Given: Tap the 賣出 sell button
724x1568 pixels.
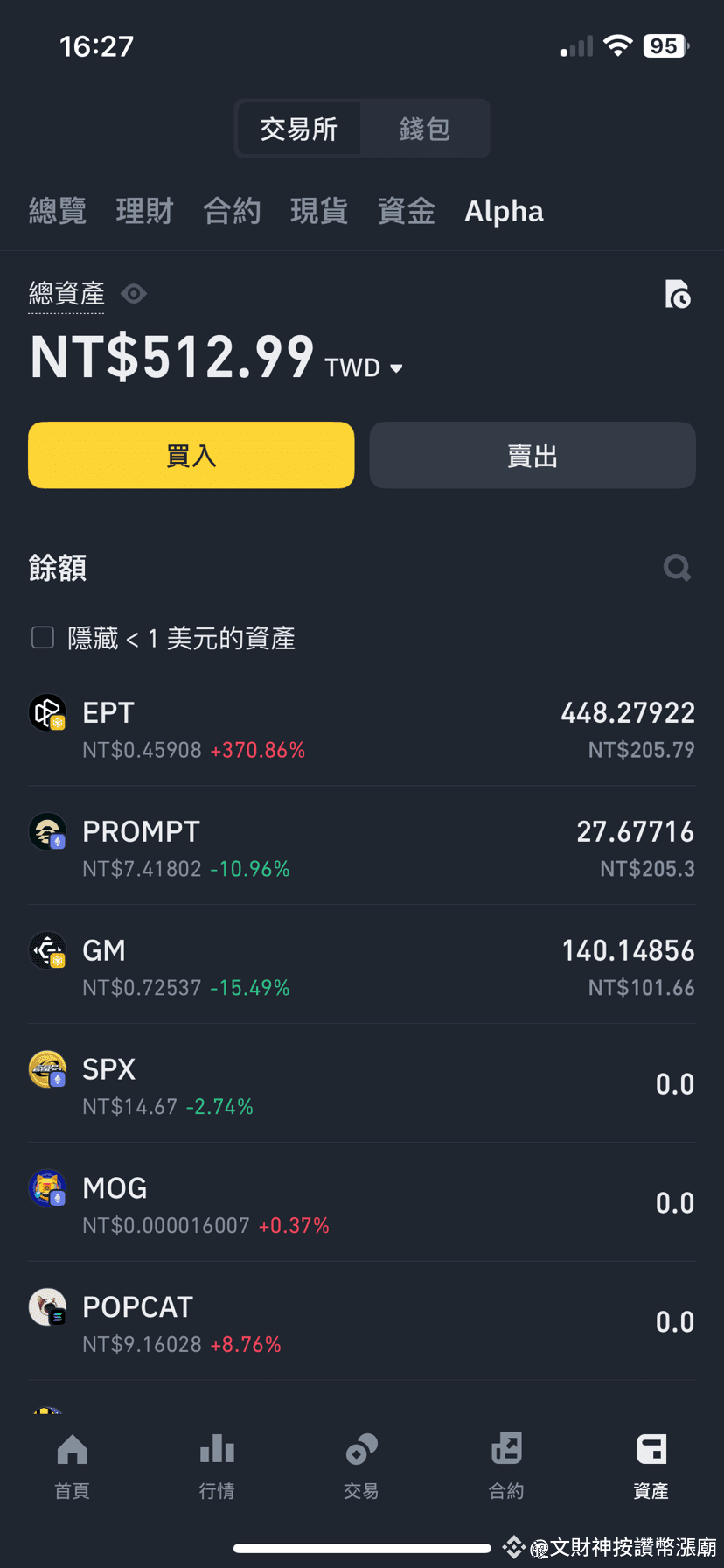Looking at the screenshot, I should tap(533, 455).
